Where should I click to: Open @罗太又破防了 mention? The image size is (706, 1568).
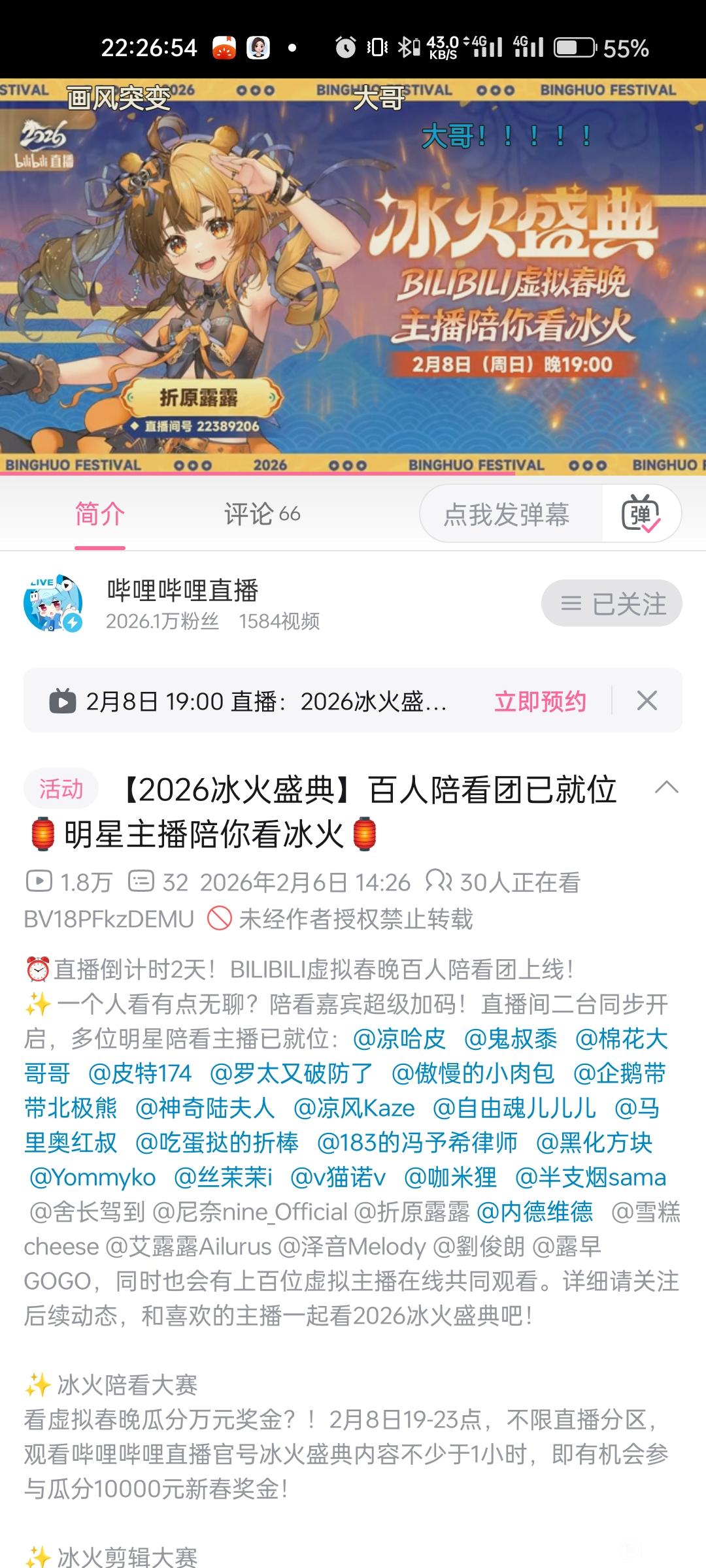(292, 1073)
